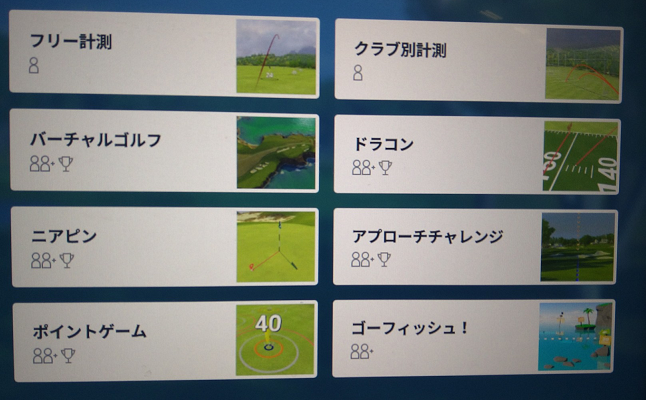Choose the ドラコン game card
The width and height of the screenshot is (646, 400).
click(475, 155)
